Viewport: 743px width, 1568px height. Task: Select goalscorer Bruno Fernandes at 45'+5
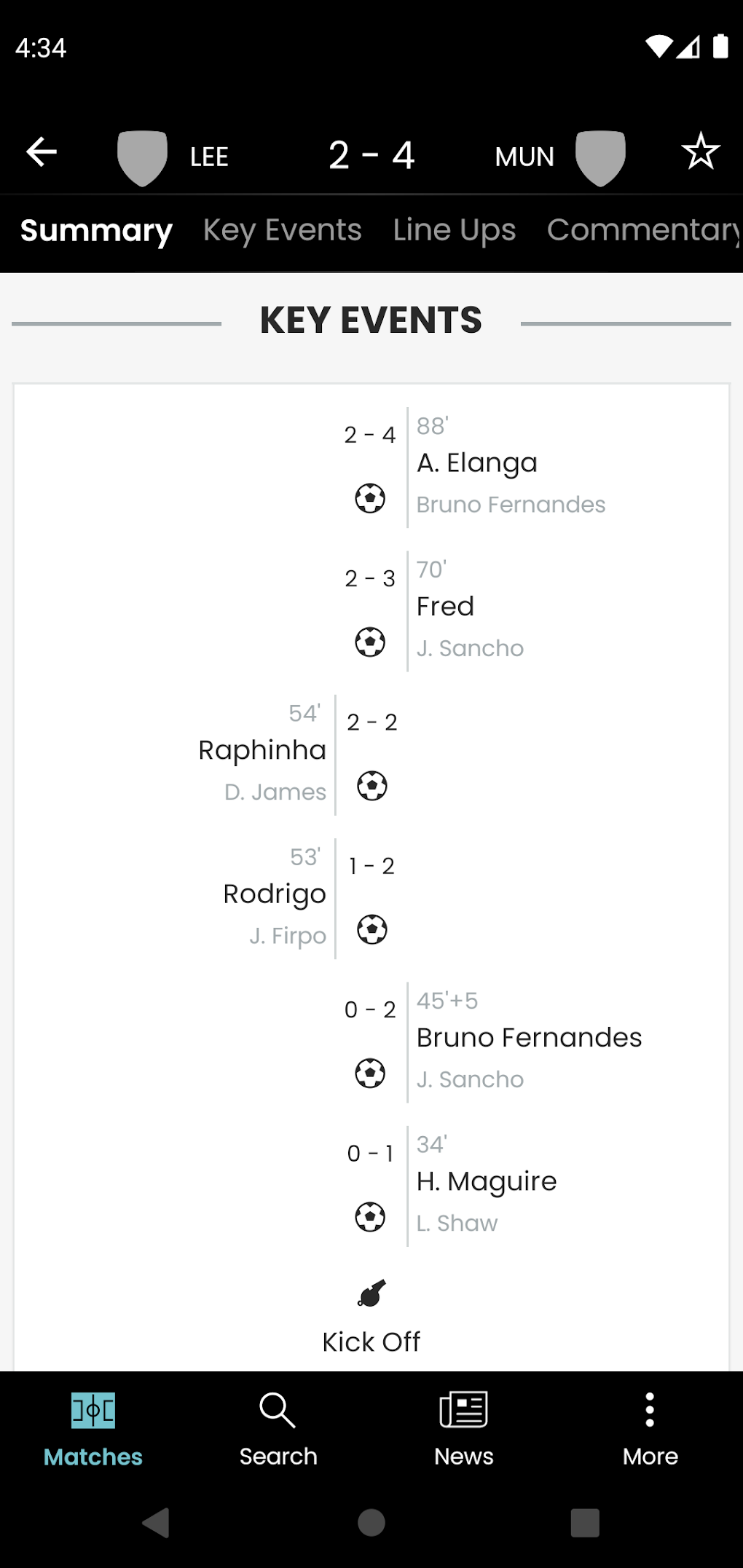(528, 1037)
